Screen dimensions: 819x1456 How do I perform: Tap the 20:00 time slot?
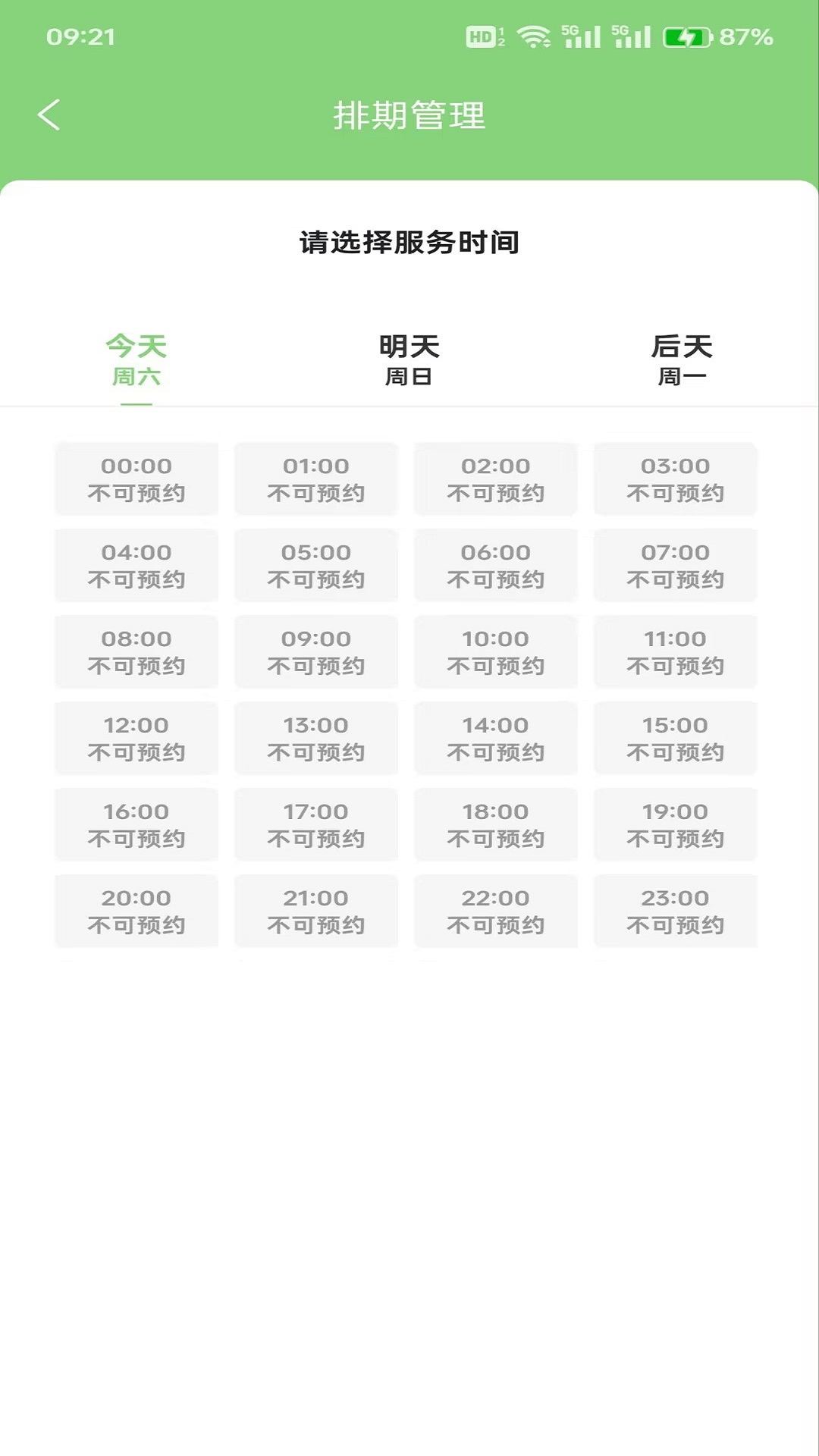(136, 912)
